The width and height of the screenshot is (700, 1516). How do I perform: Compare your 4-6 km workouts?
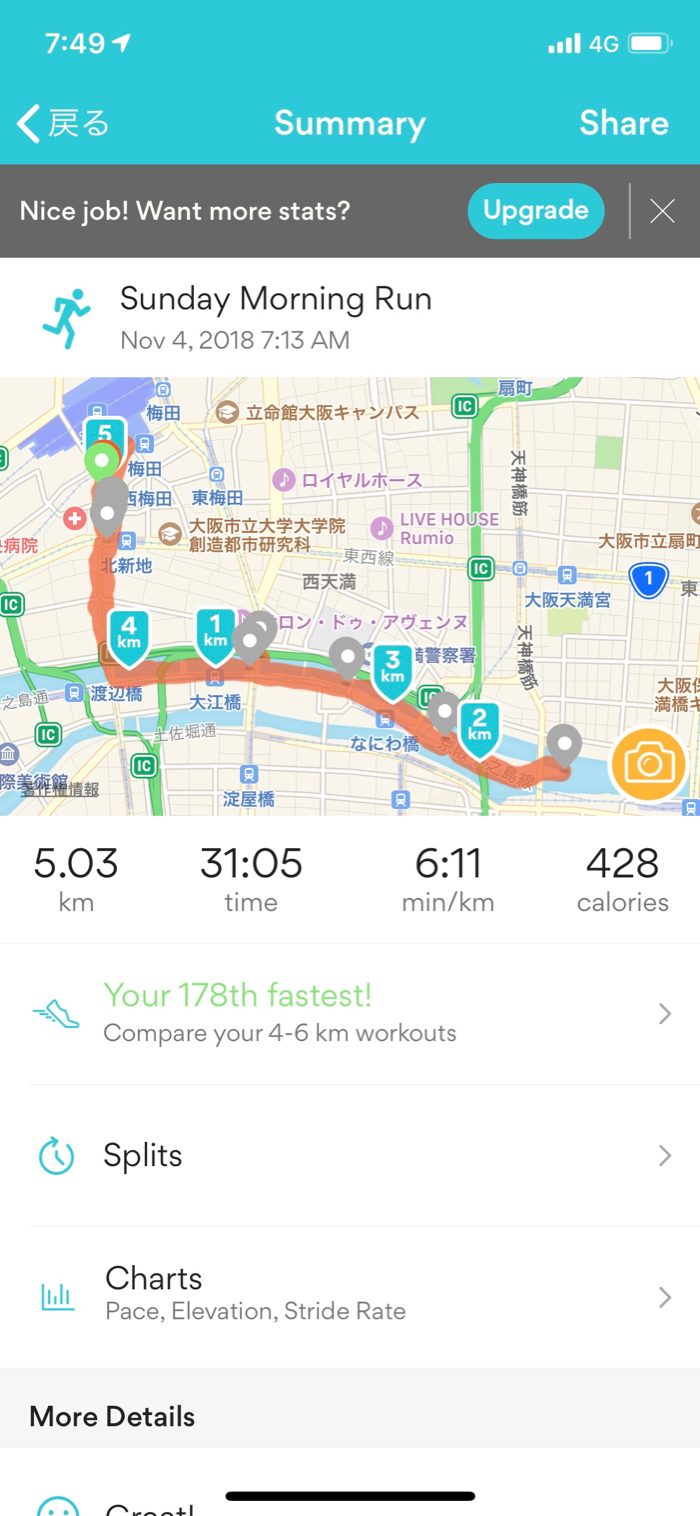click(350, 1013)
